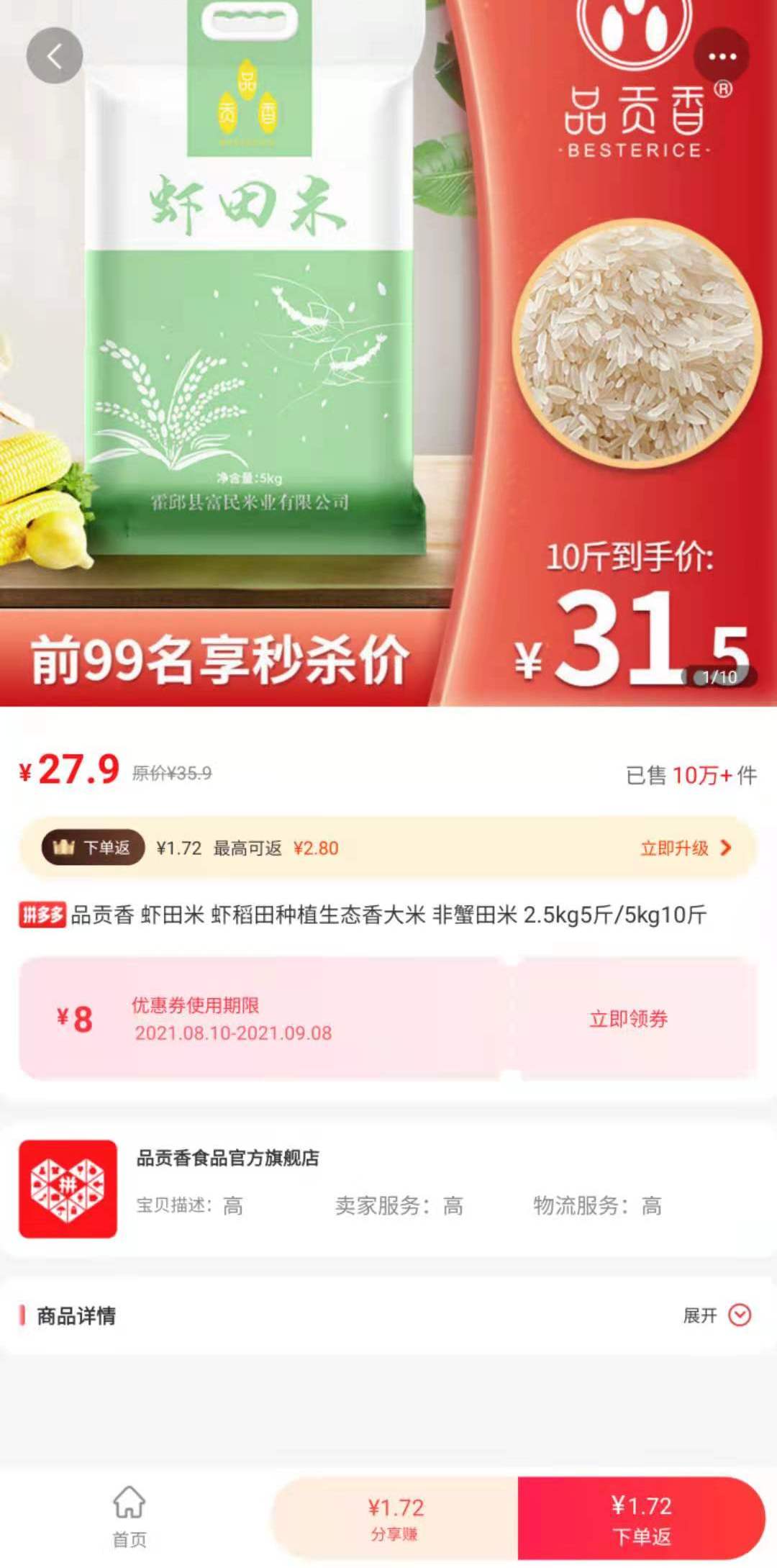
Task: Go back using the arrow icon
Action: [x=55, y=56]
